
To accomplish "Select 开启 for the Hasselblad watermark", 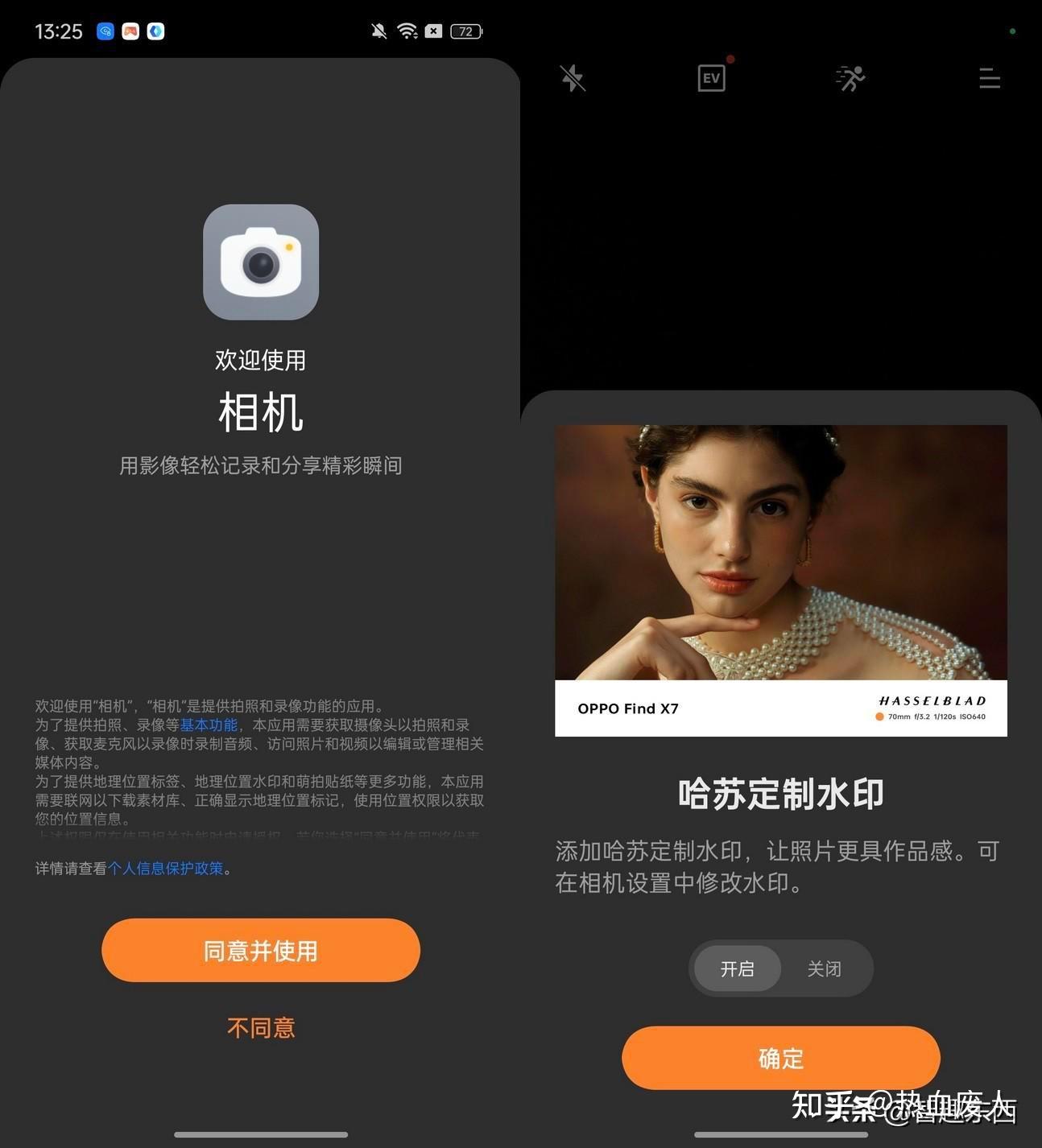I will 737,968.
